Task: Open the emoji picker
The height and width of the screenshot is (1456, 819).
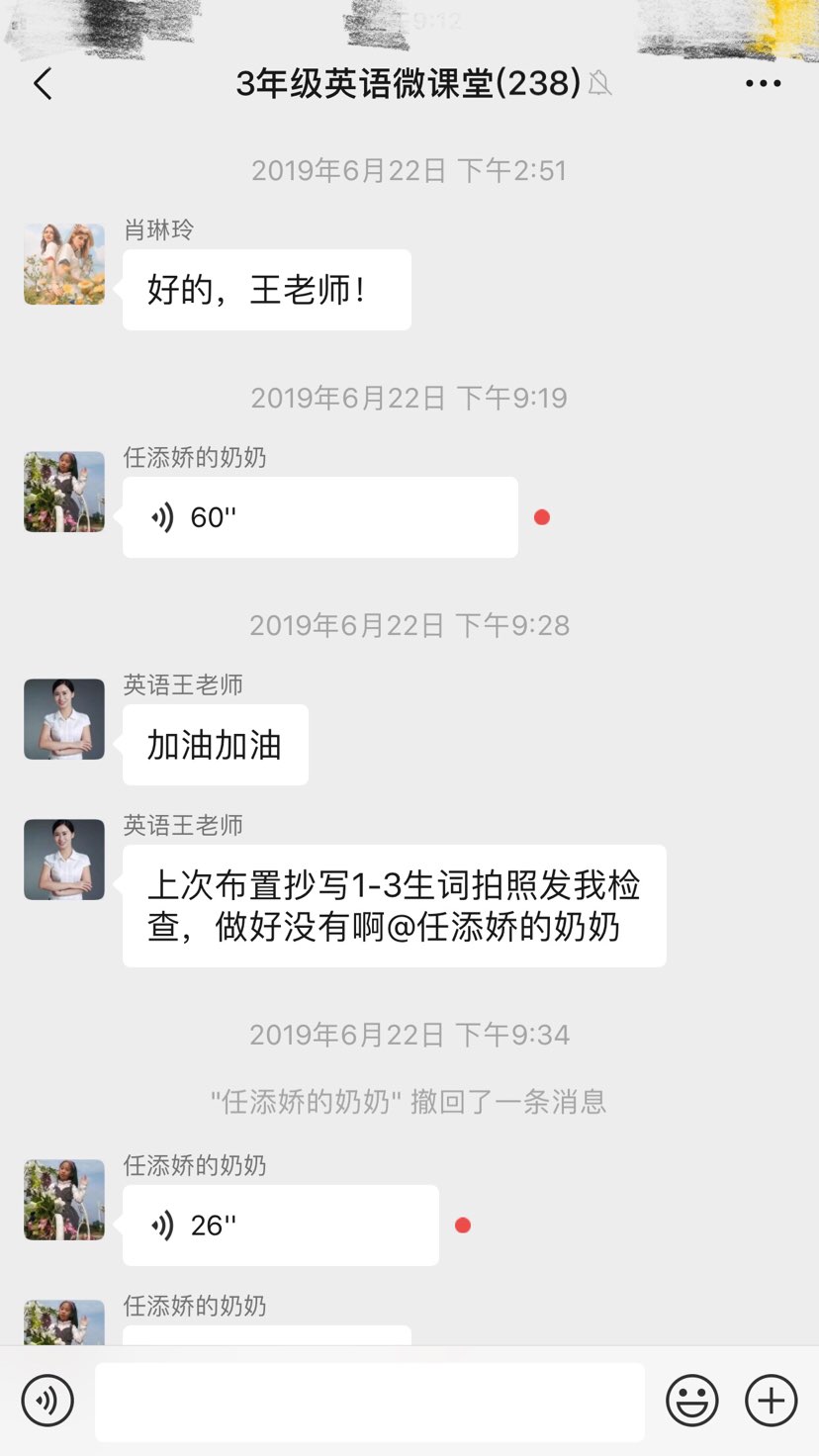Action: click(691, 1401)
